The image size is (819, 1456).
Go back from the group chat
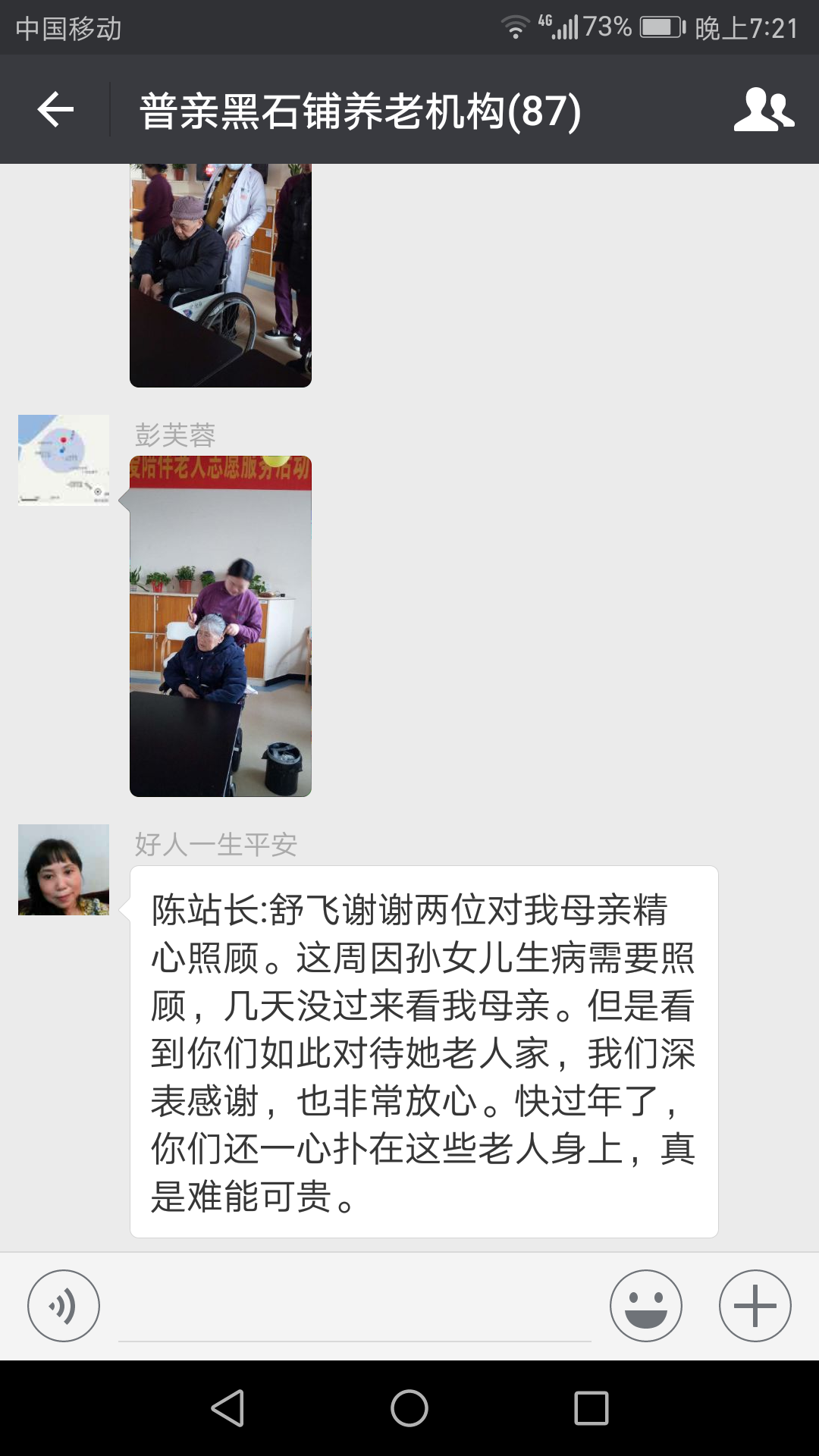[55, 110]
